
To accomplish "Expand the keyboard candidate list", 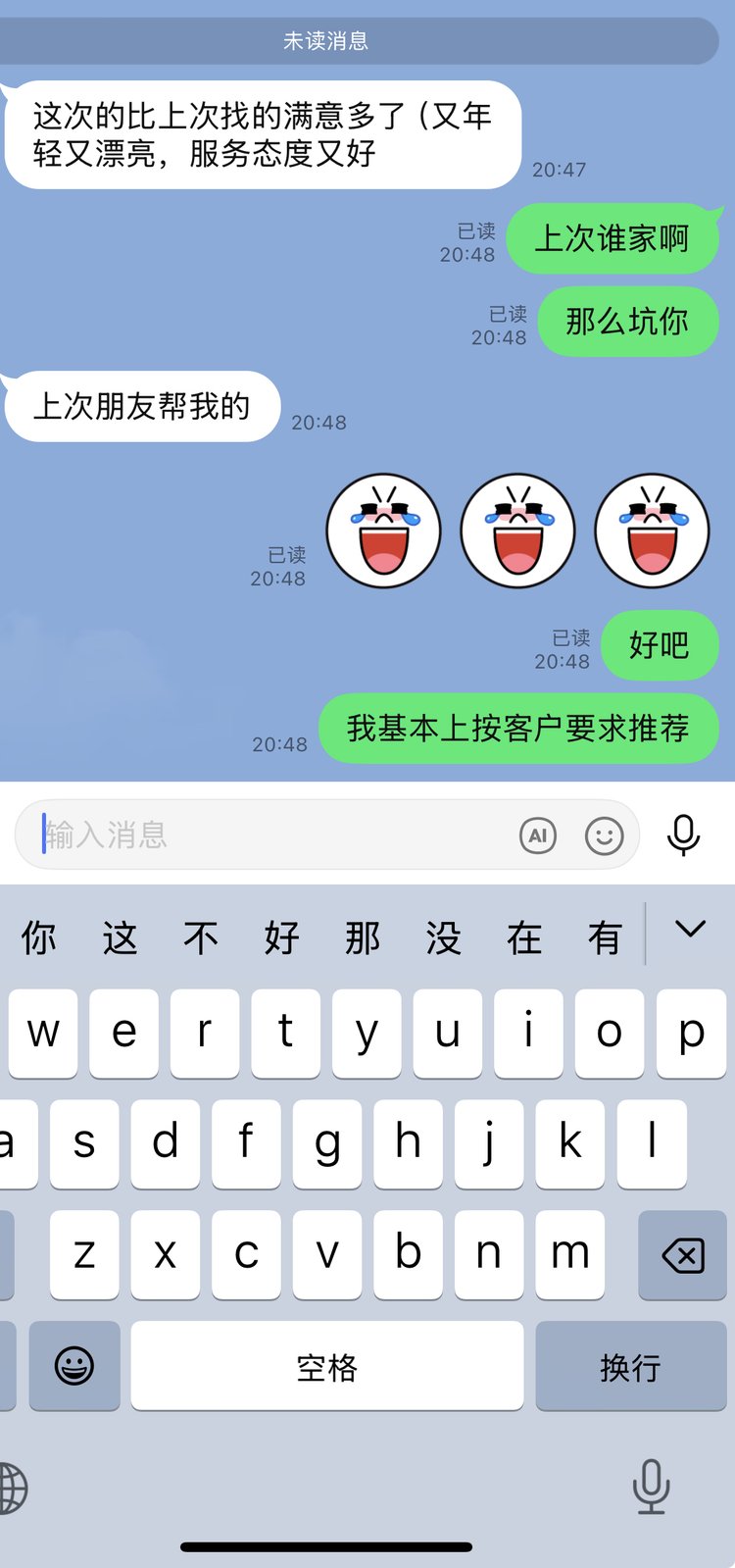I will (690, 931).
